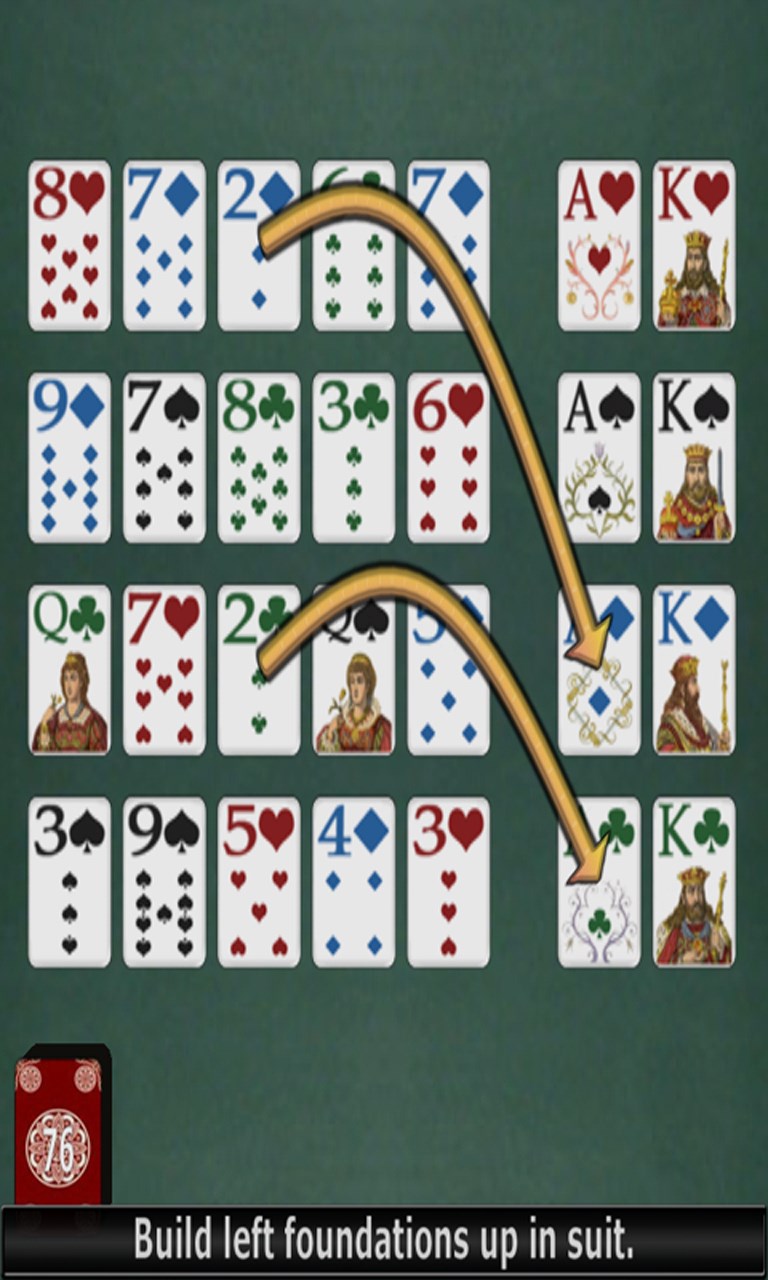
Task: Choose the 4 of diamonds card
Action: pos(354,881)
